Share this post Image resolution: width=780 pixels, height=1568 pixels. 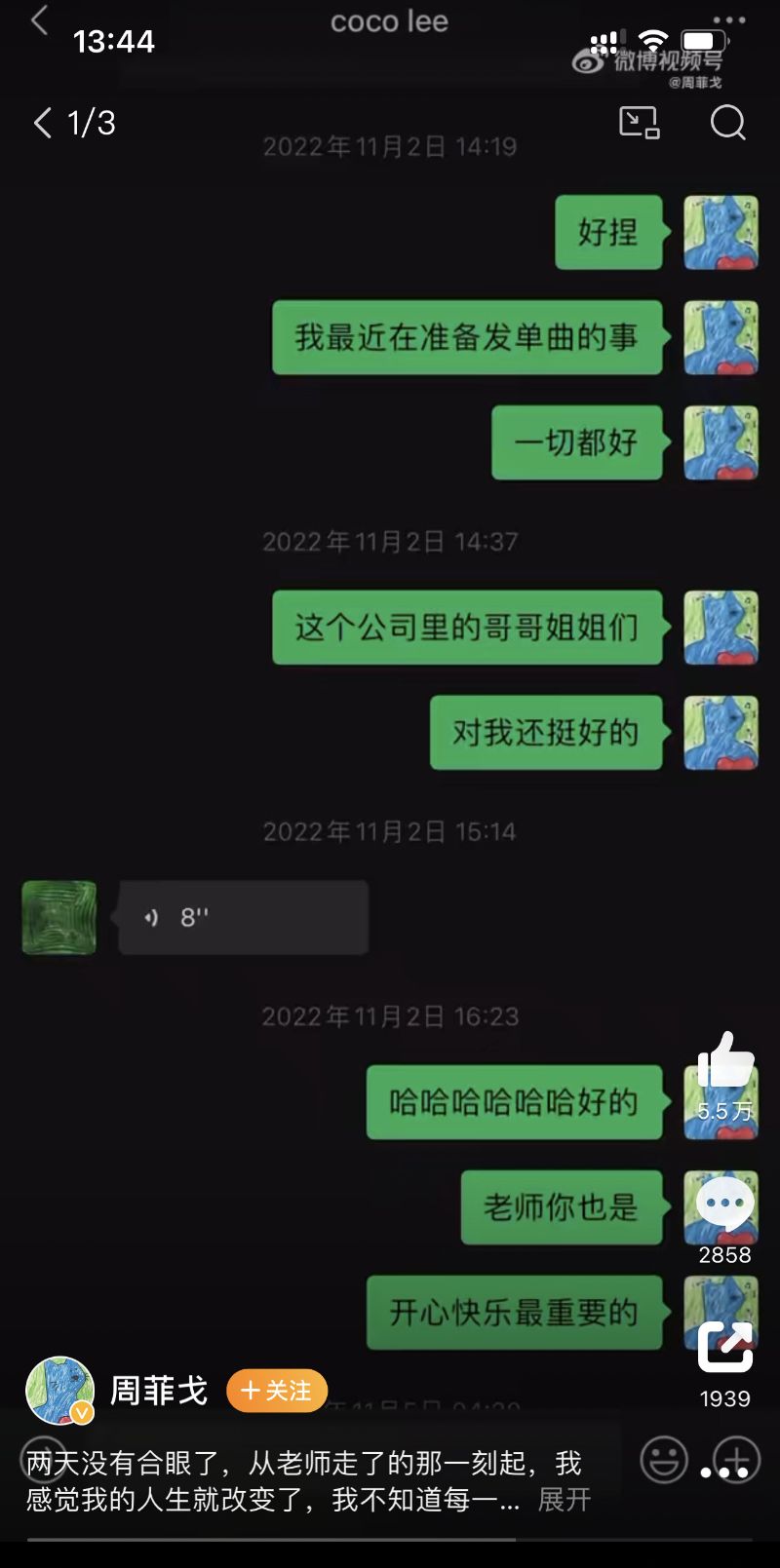pyautogui.click(x=724, y=1347)
